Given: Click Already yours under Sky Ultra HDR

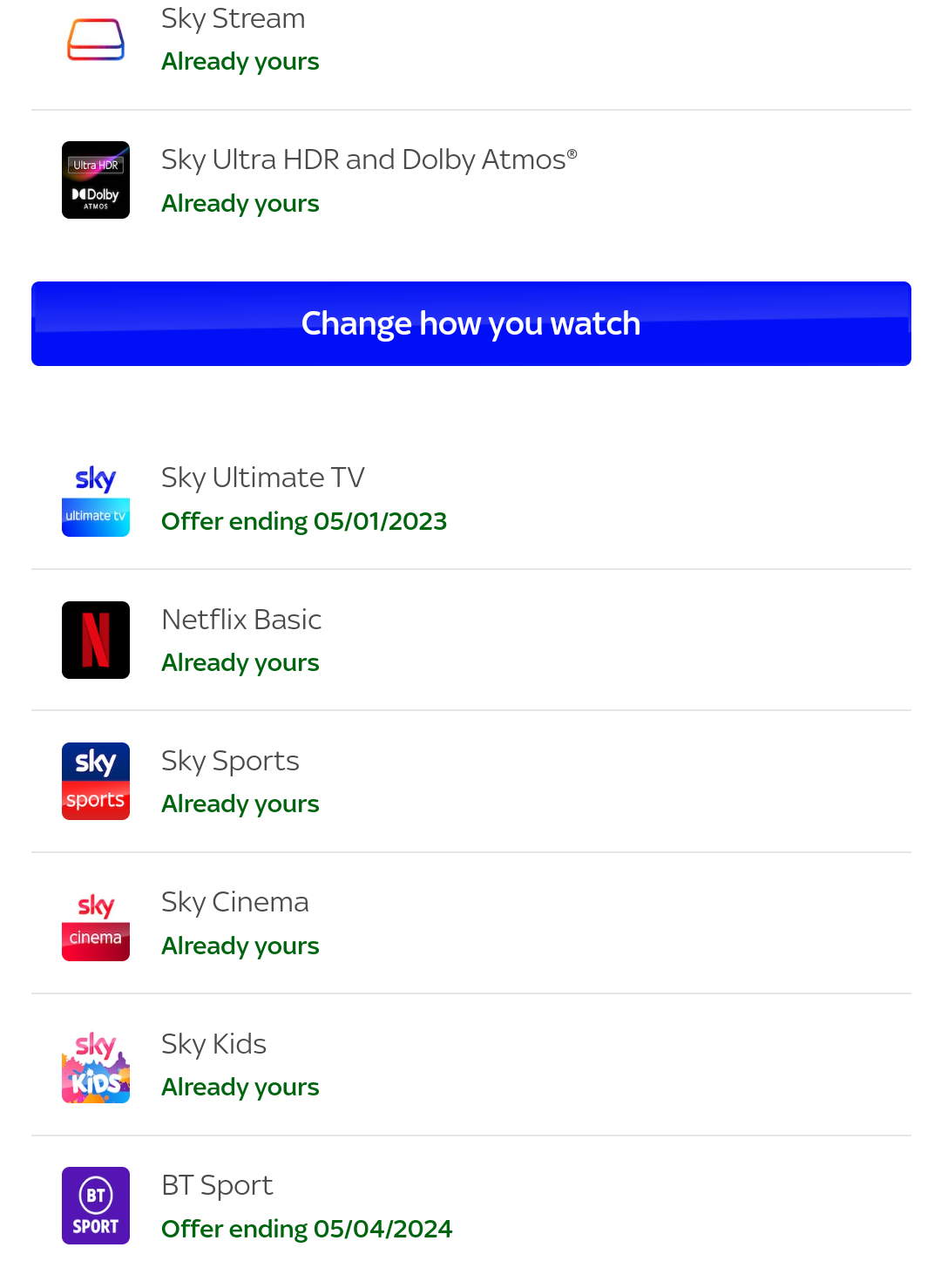Looking at the screenshot, I should (x=240, y=202).
